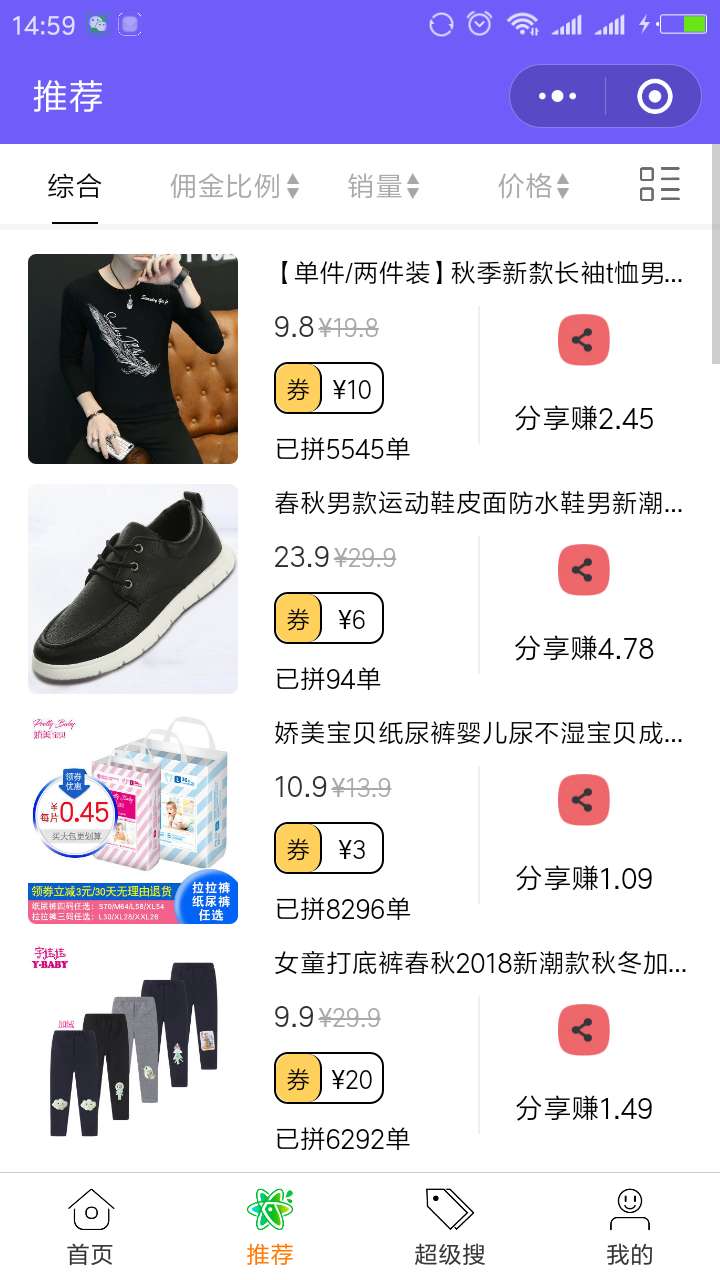
Task: Get the ¥10 coupon for the t-shirt
Action: point(329,388)
